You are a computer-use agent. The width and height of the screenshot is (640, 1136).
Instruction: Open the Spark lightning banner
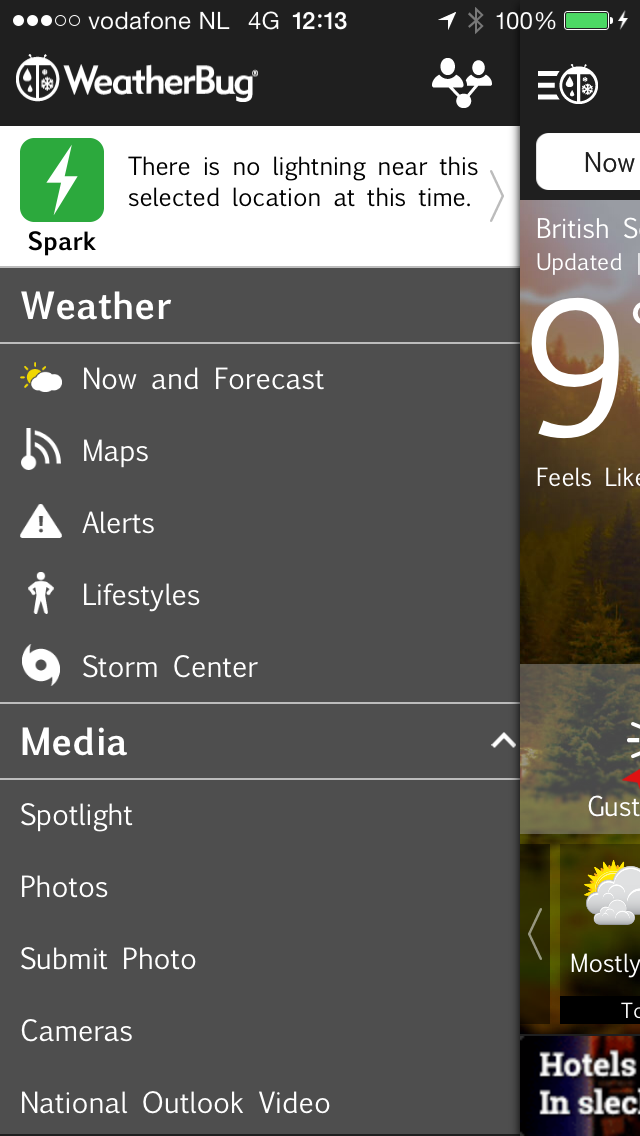(260, 196)
